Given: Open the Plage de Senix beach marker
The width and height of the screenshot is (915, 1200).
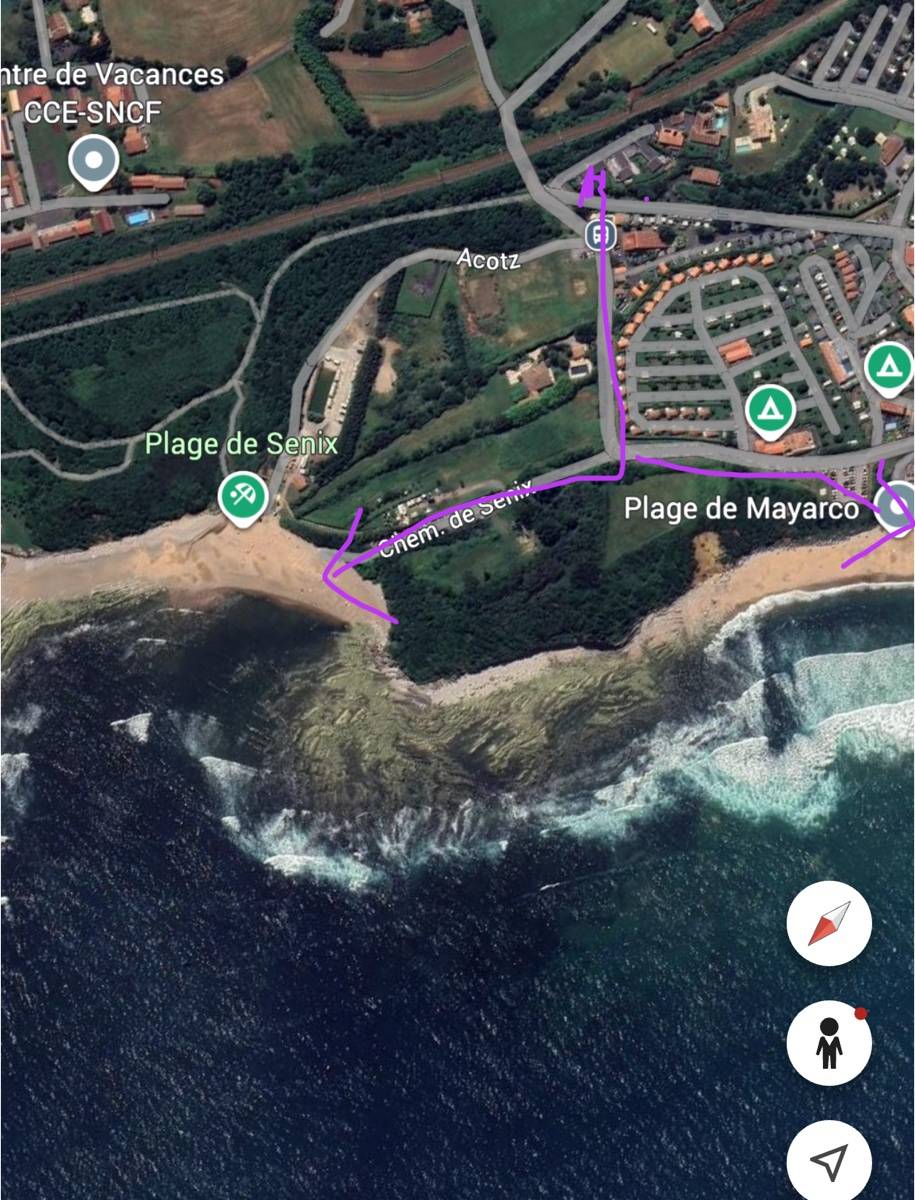Looking at the screenshot, I should pos(243,495).
